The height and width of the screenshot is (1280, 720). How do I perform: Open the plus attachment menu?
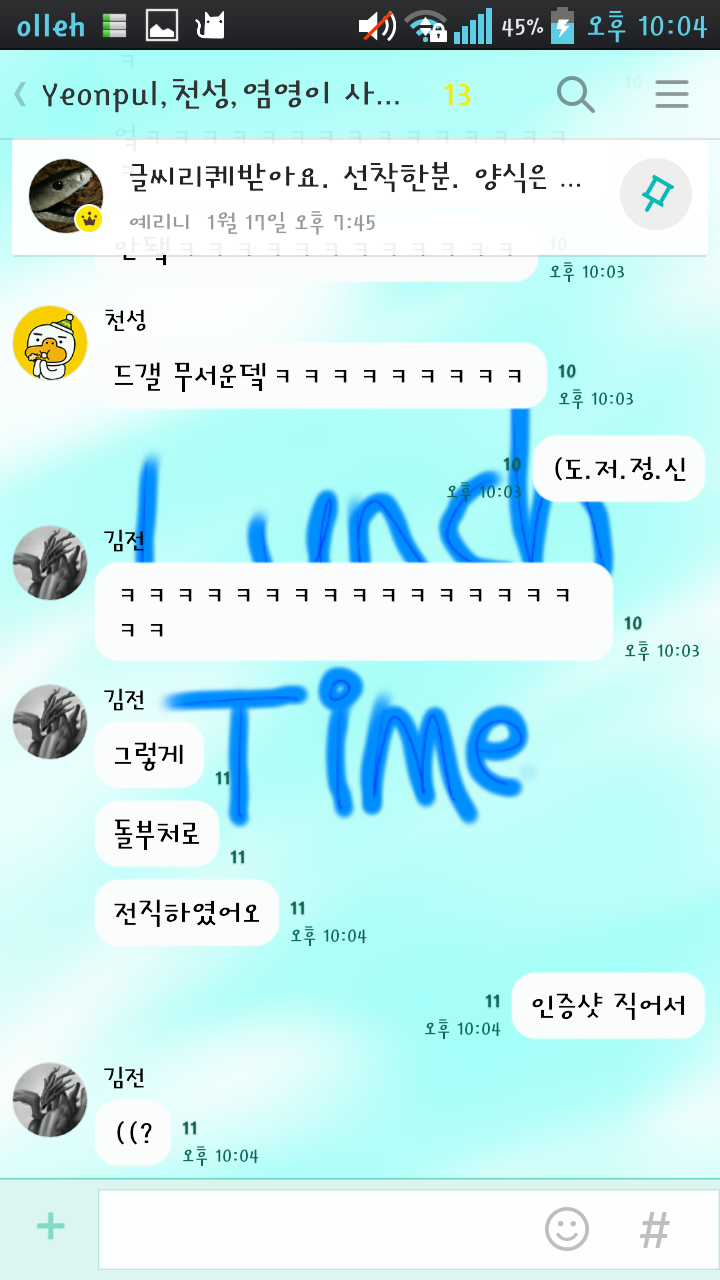coord(50,1226)
